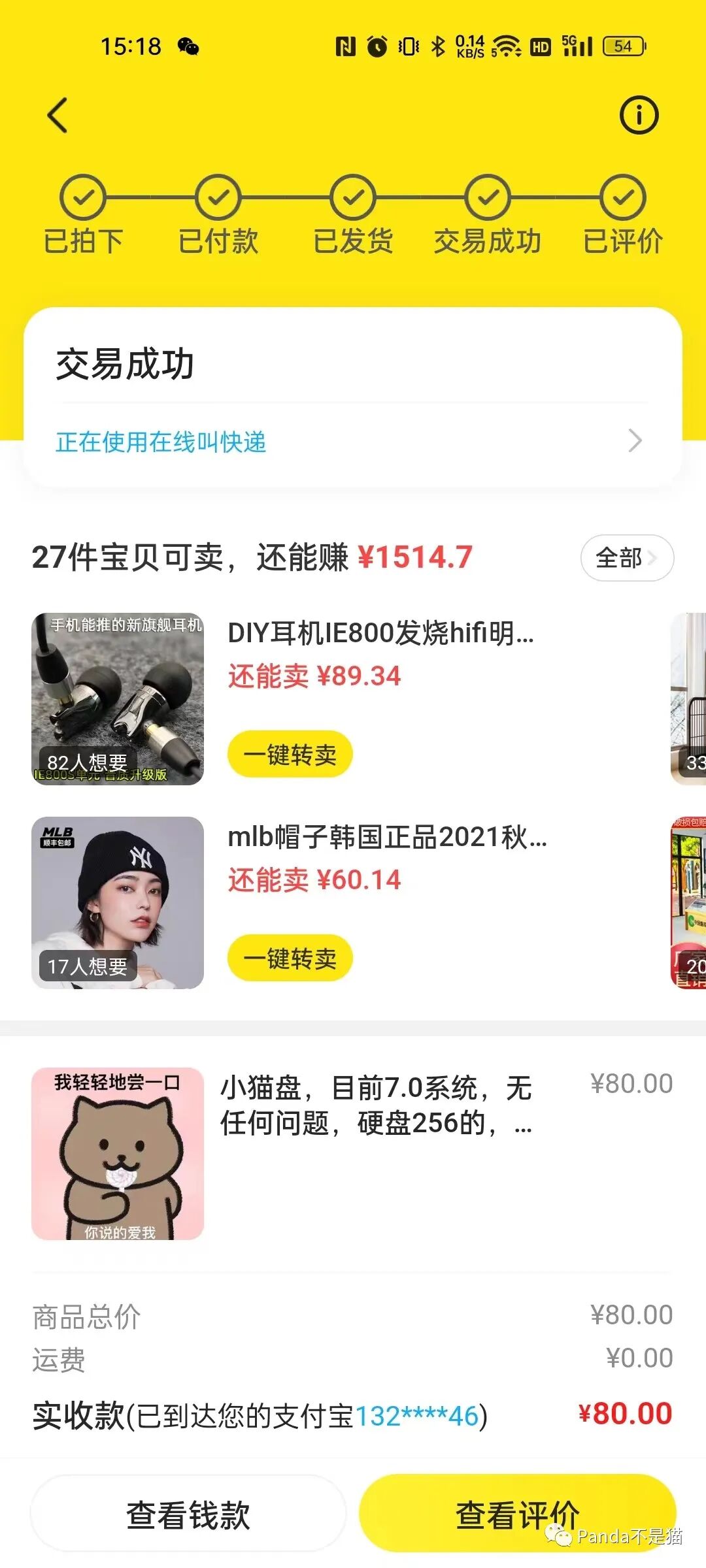Tap 一键转卖 for the mlb帽子 item
Image resolution: width=706 pixels, height=1568 pixels.
[x=290, y=958]
